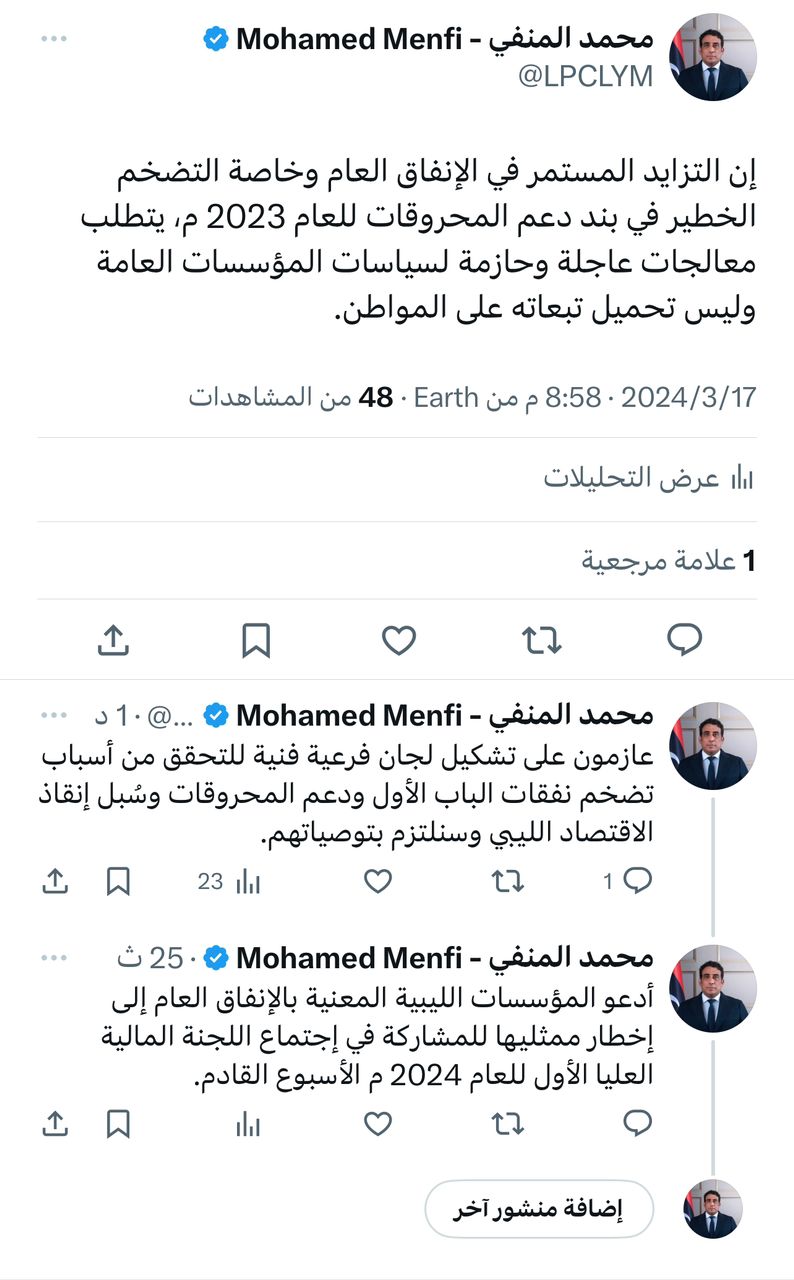
Task: Reply to the main post
Action: pyautogui.click(x=685, y=640)
